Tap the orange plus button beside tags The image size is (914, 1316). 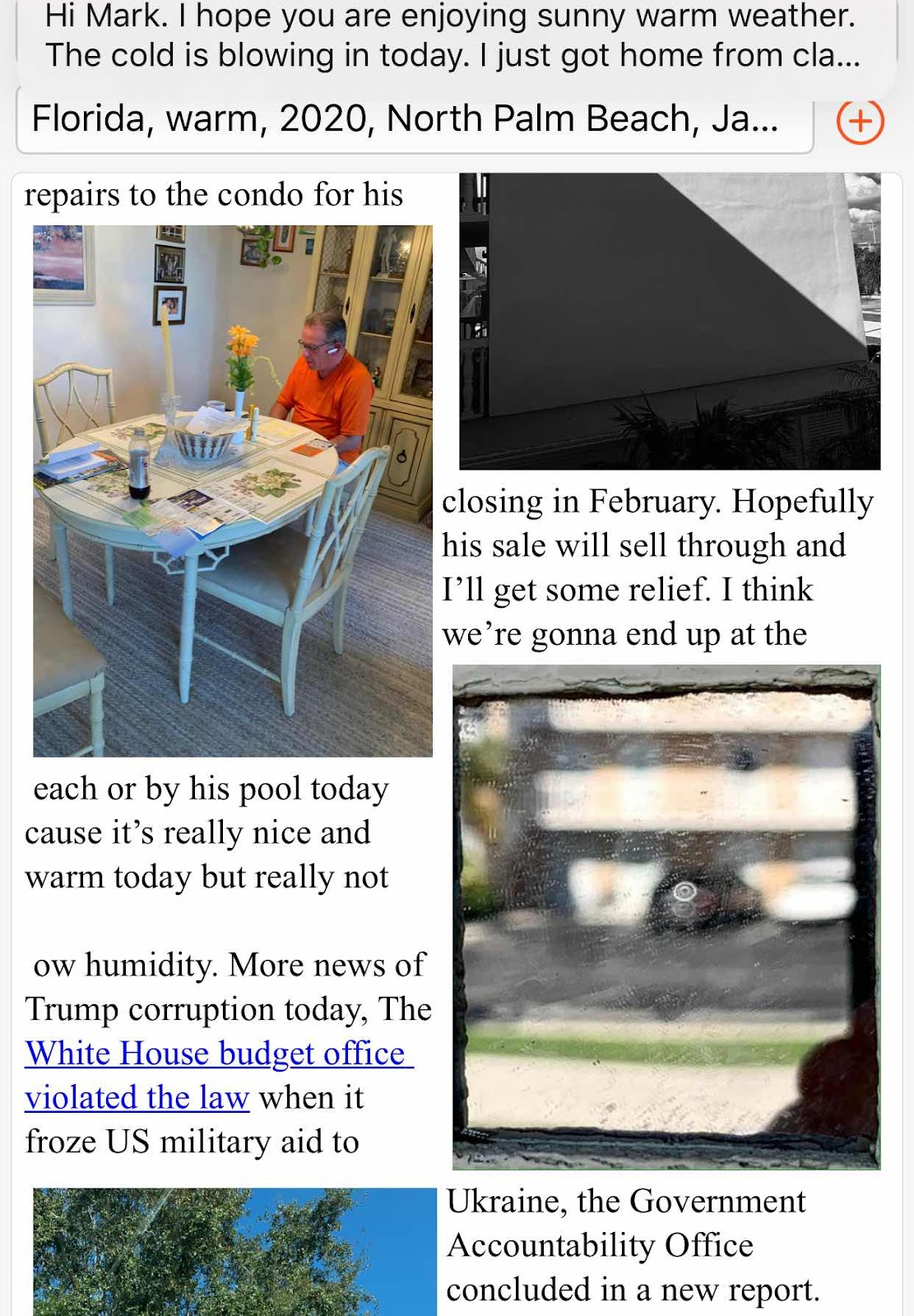click(860, 122)
